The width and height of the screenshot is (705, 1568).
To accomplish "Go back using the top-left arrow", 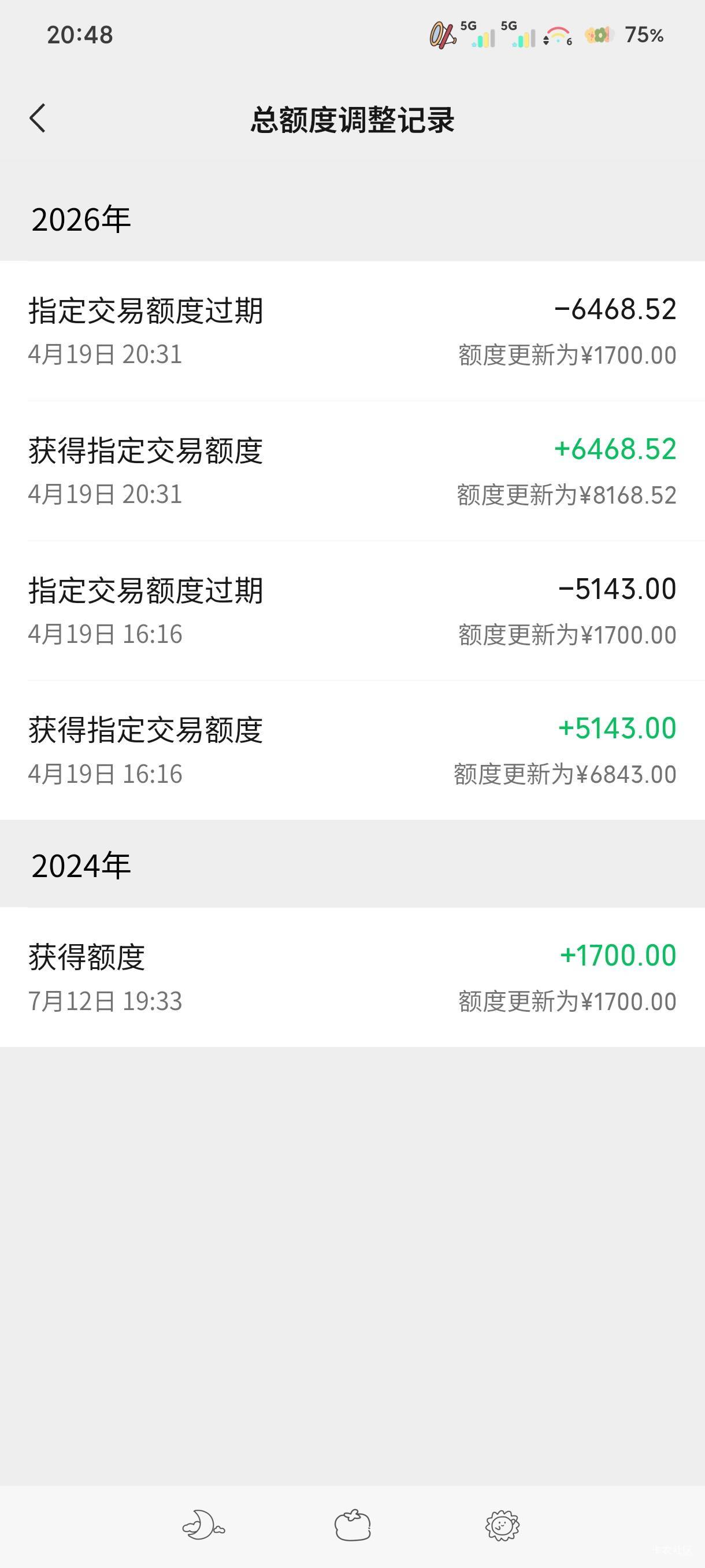I will (x=38, y=118).
